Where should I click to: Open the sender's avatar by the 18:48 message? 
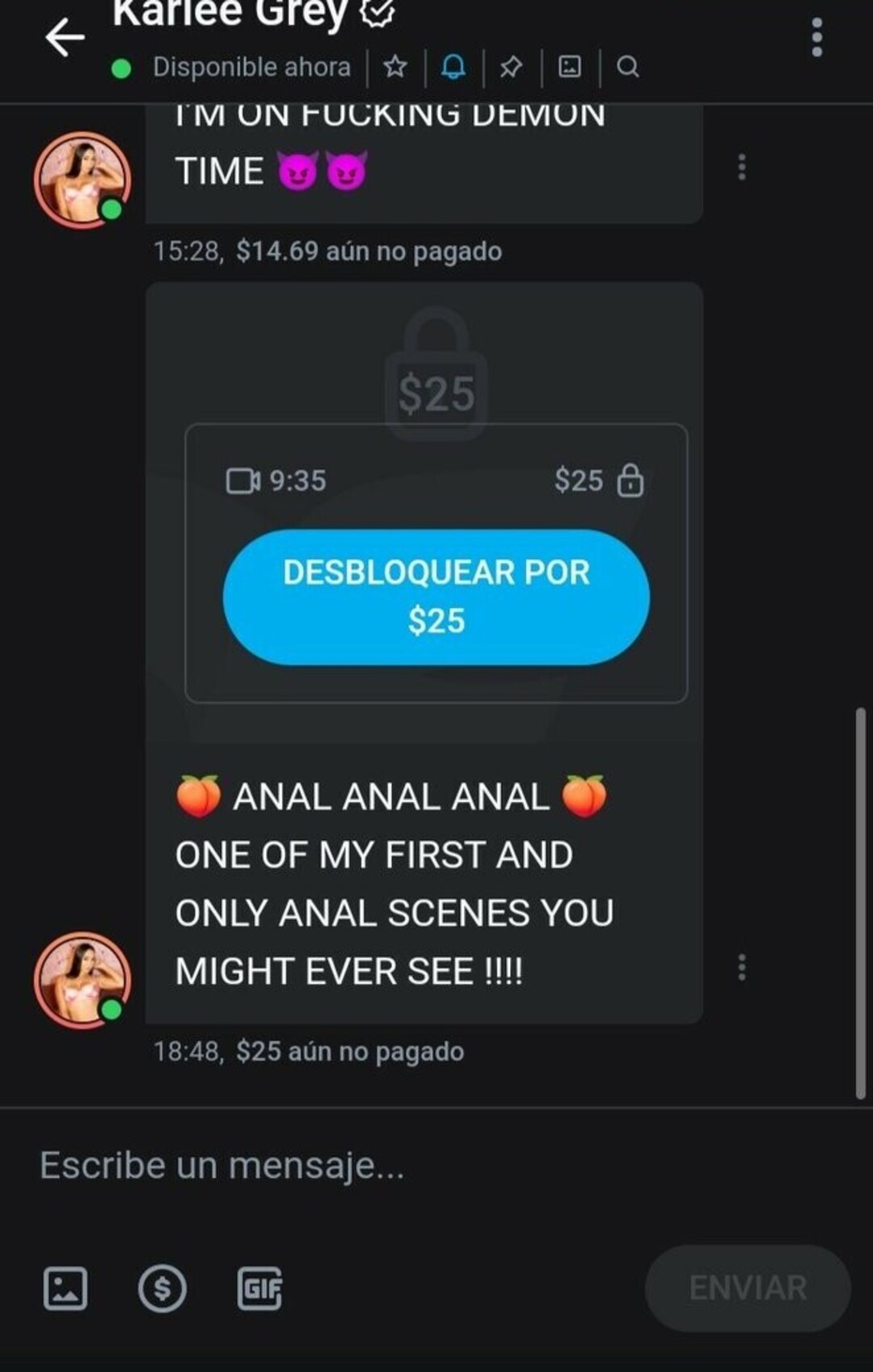coord(82,980)
